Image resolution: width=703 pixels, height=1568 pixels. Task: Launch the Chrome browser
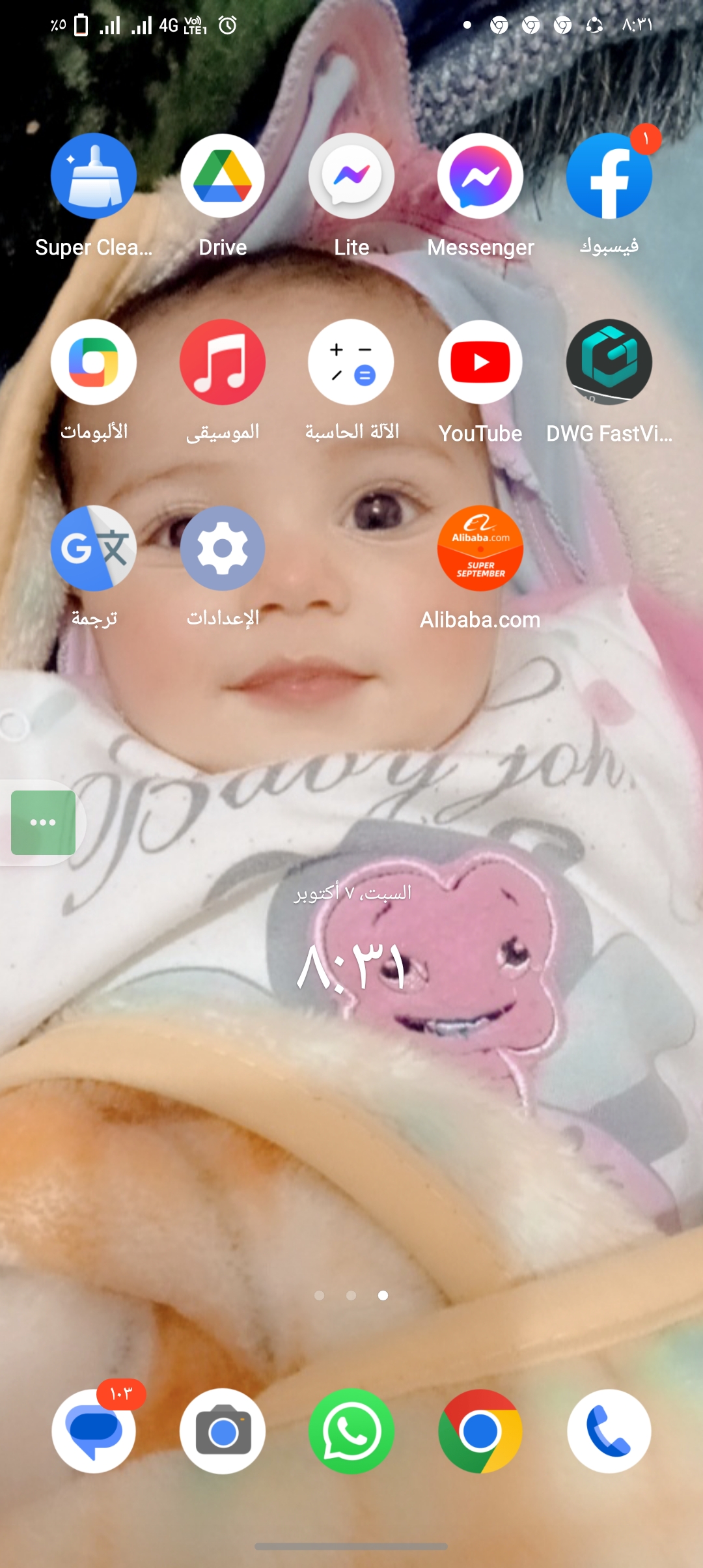tap(480, 1431)
